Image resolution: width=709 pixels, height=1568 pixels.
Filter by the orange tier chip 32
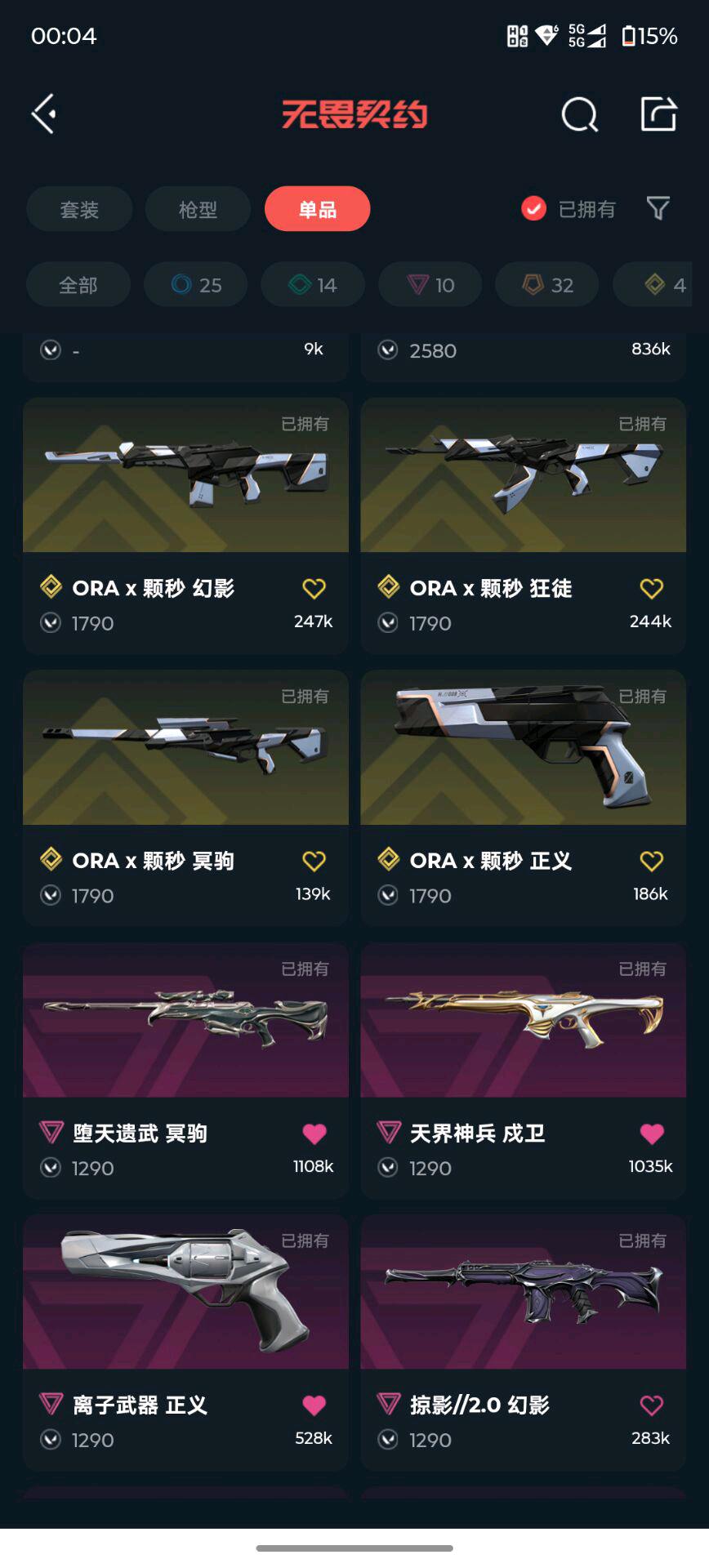547,285
